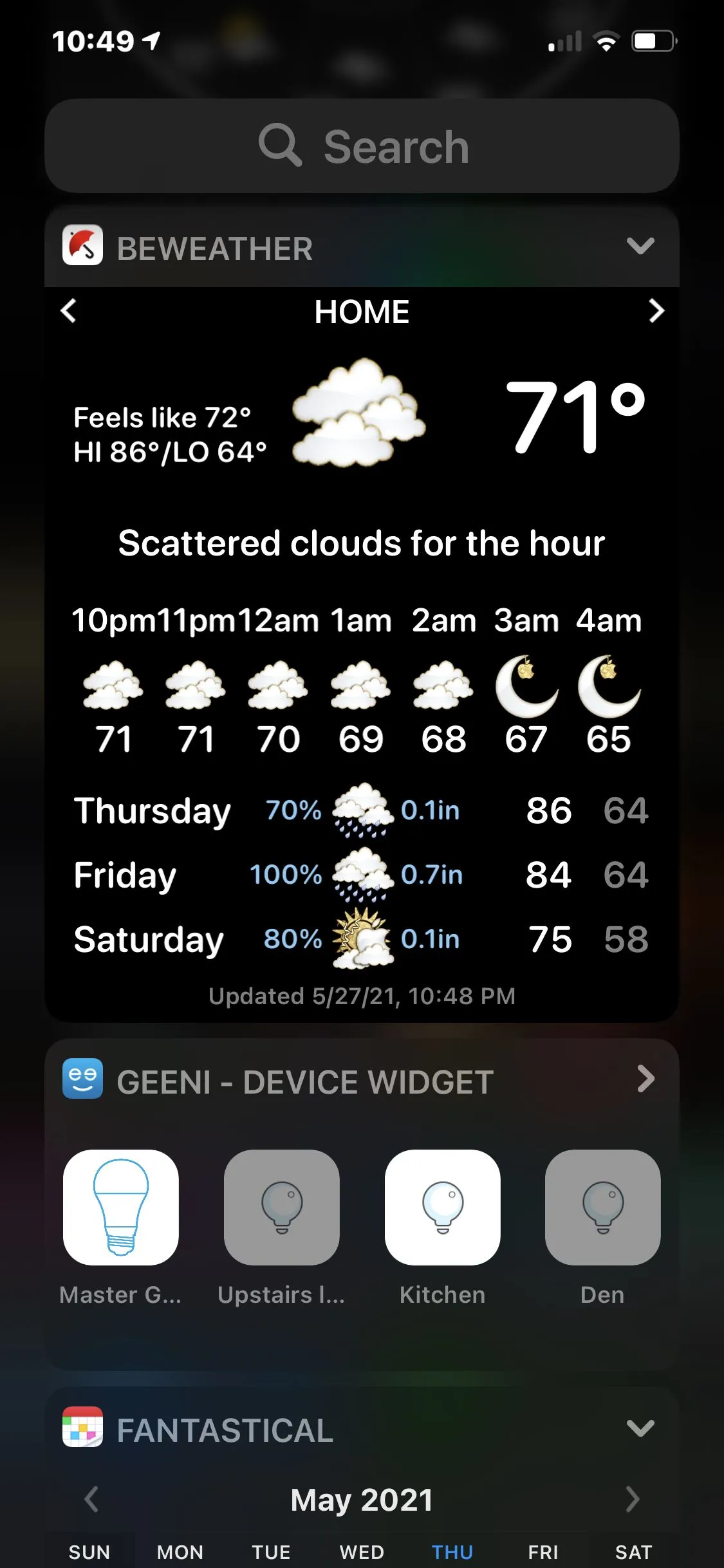Screen dimensions: 724x1568
Task: Show next weather location after Home
Action: coord(656,311)
